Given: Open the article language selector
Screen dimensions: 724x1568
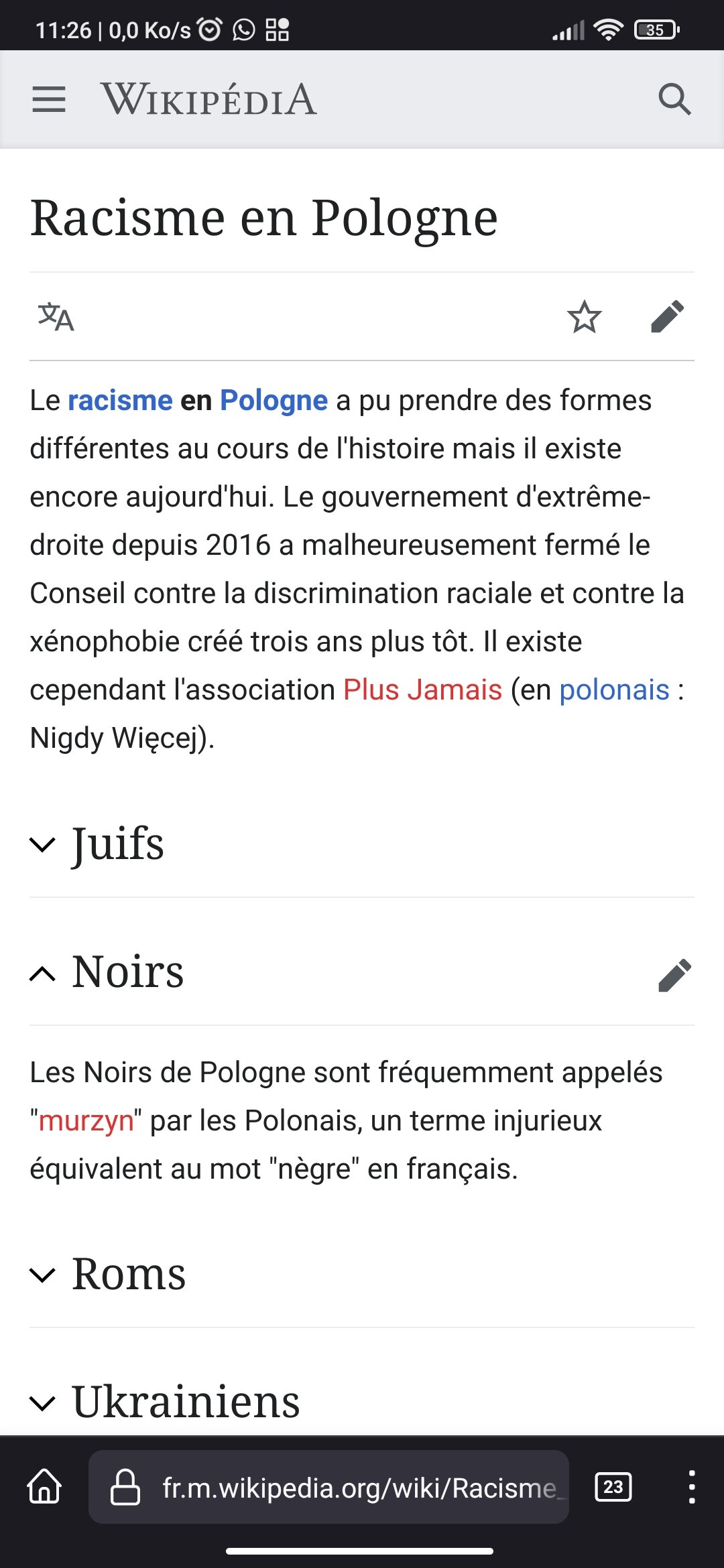Looking at the screenshot, I should pyautogui.click(x=56, y=317).
